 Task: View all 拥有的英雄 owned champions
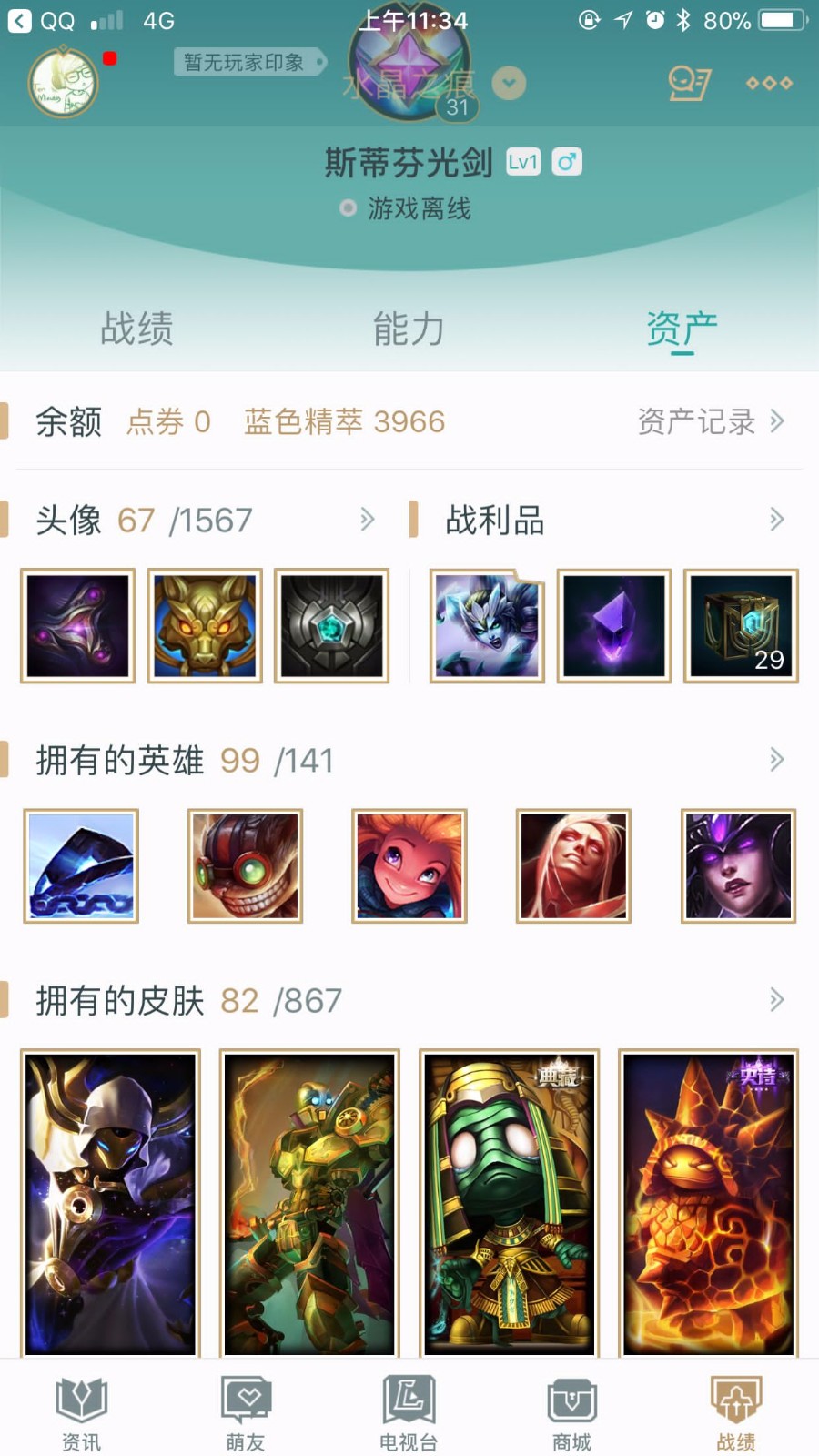[x=775, y=760]
